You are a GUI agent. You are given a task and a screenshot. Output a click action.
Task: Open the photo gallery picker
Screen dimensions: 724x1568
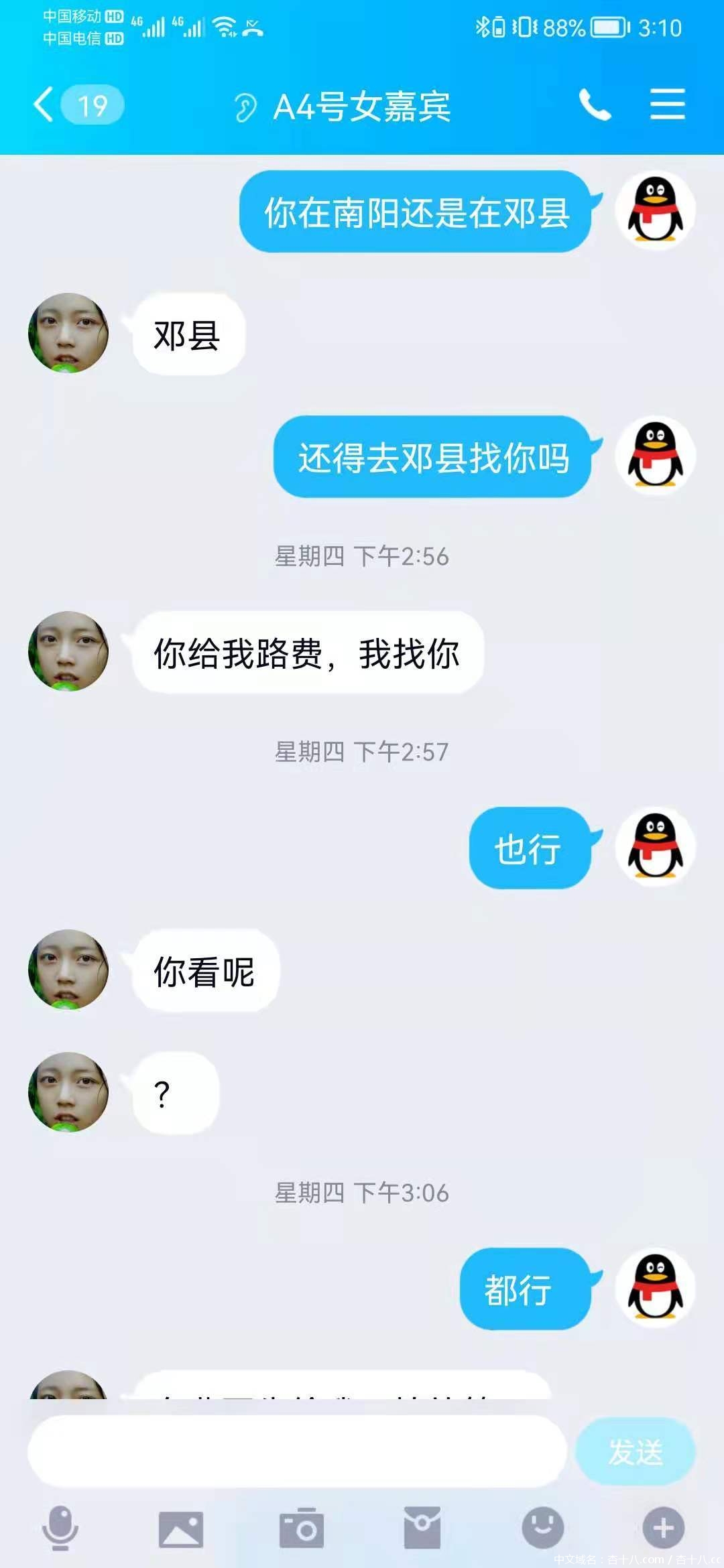pyautogui.click(x=180, y=1529)
